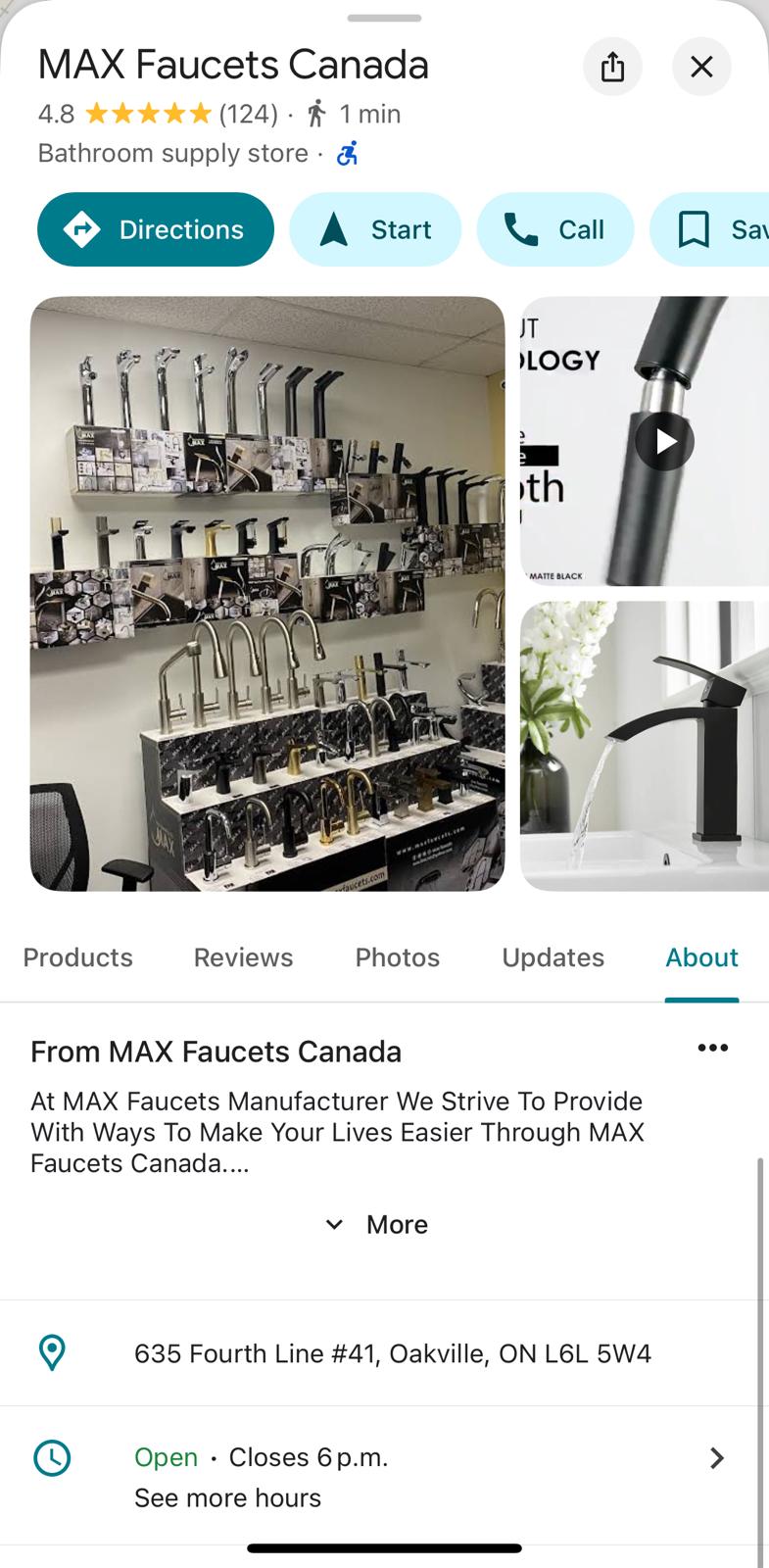Switch to the Photos tab
This screenshot has height=1568, width=769.
click(x=397, y=957)
